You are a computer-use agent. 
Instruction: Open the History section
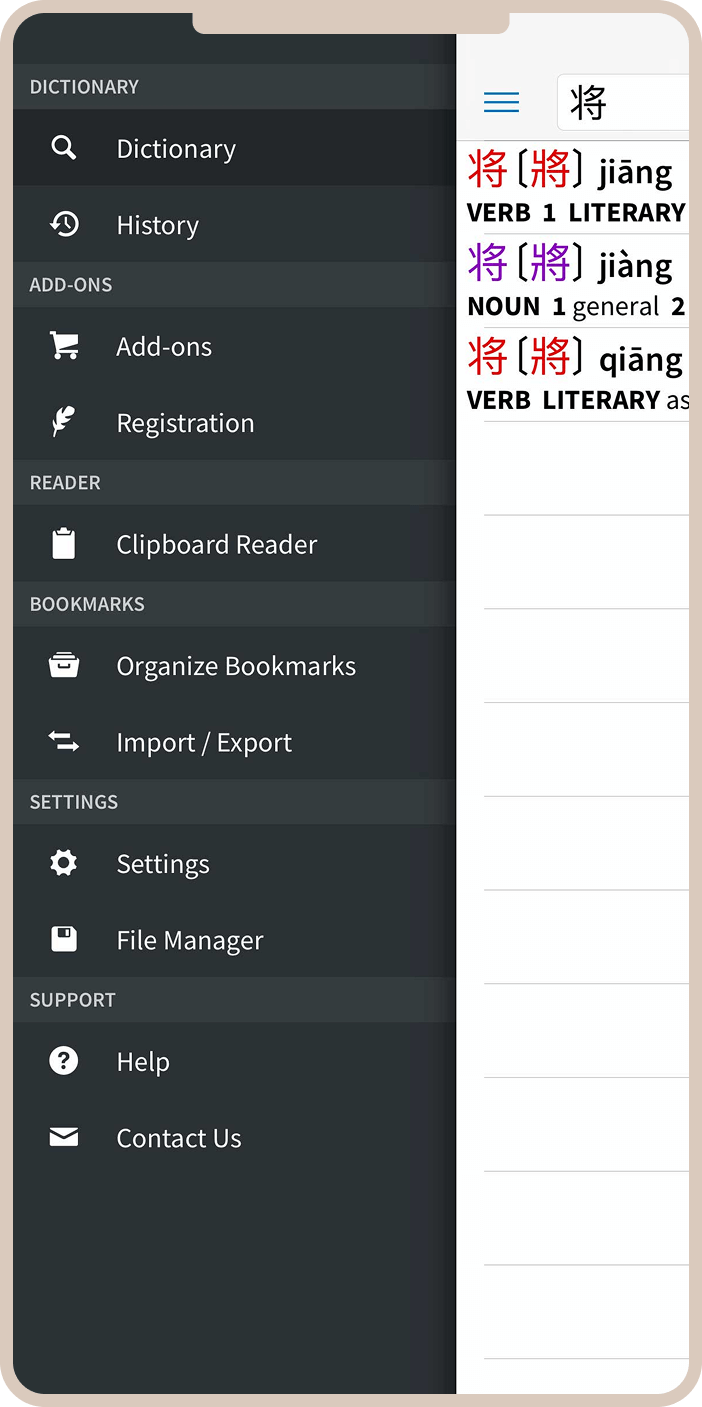coord(234,225)
